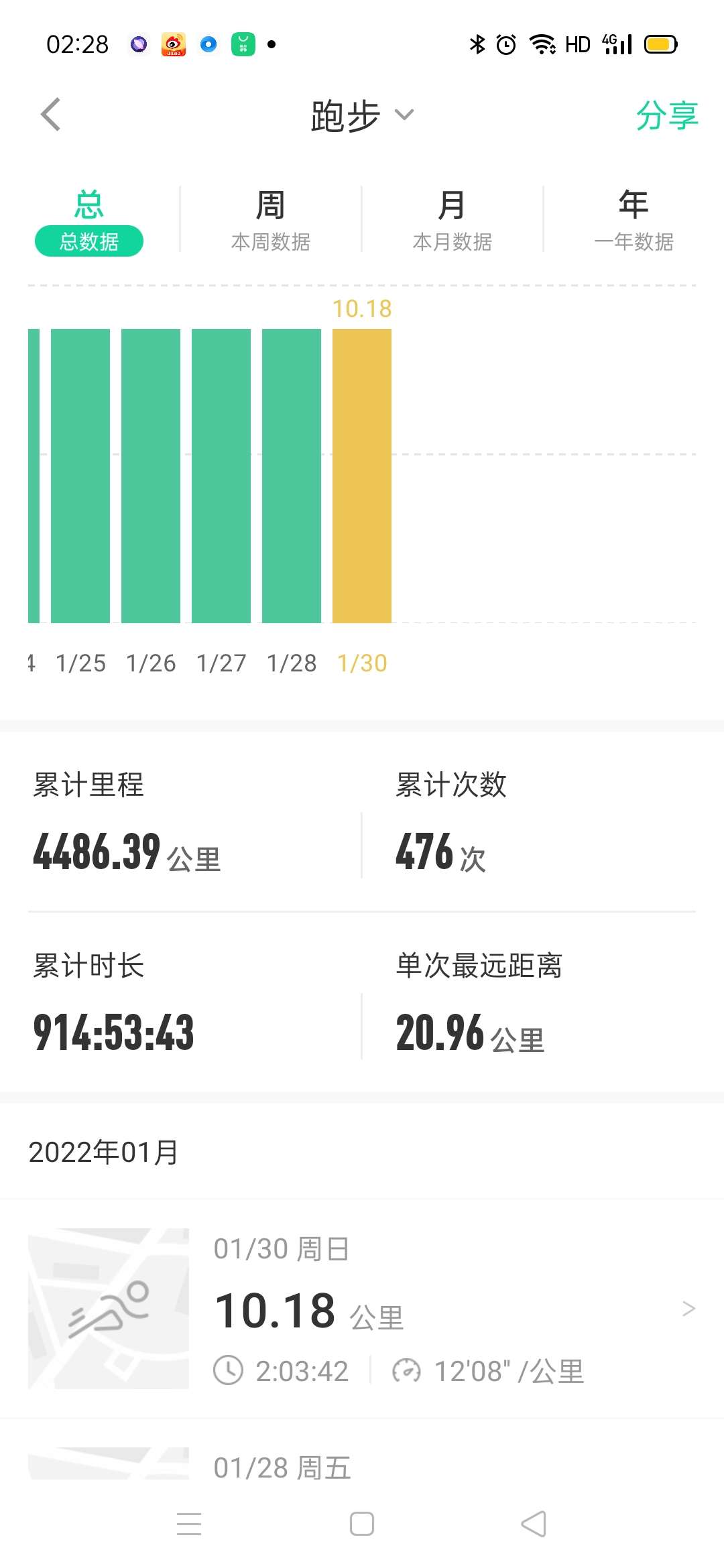The height and width of the screenshot is (1568, 724).
Task: Switch to the 周 weekly data tab
Action: click(x=270, y=222)
